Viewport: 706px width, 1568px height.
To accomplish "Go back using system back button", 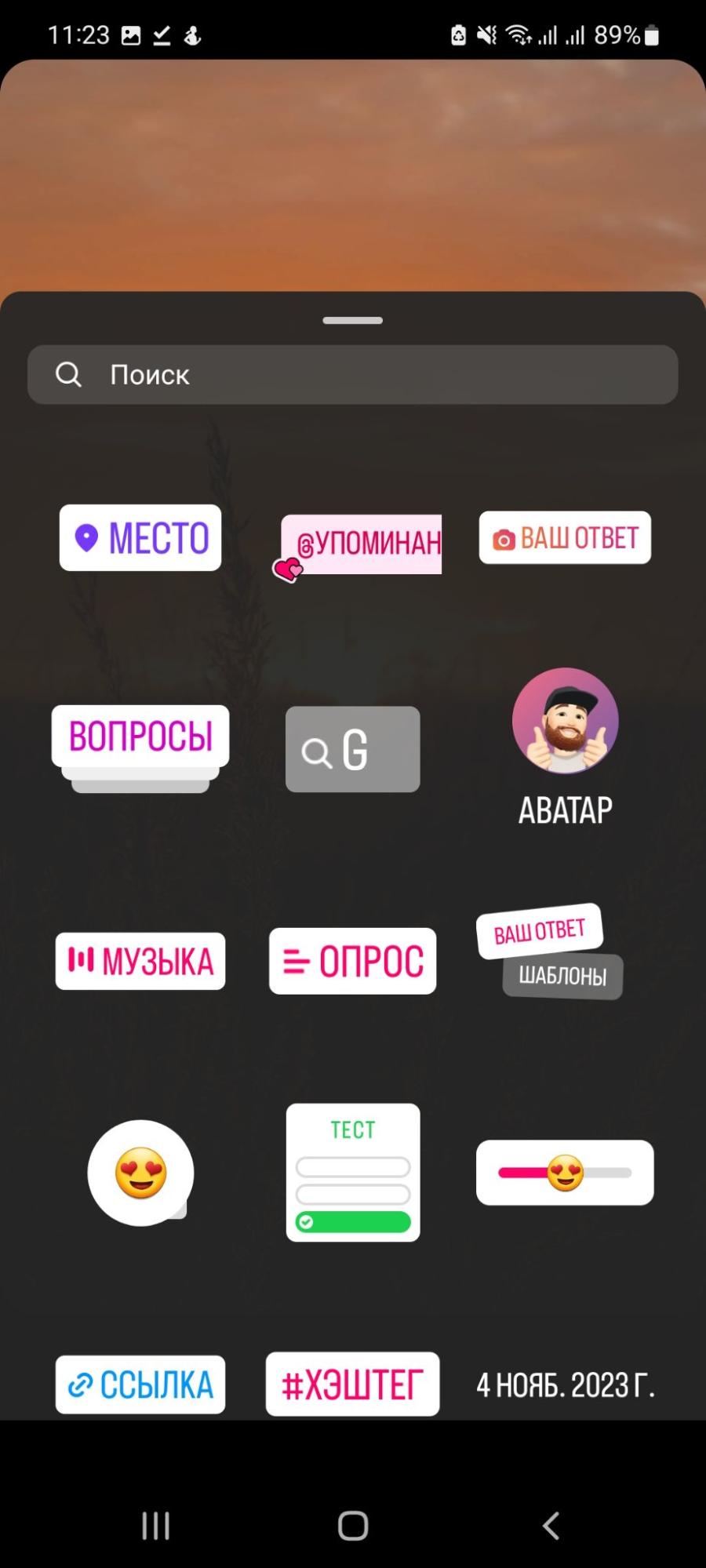I will pos(551,1526).
